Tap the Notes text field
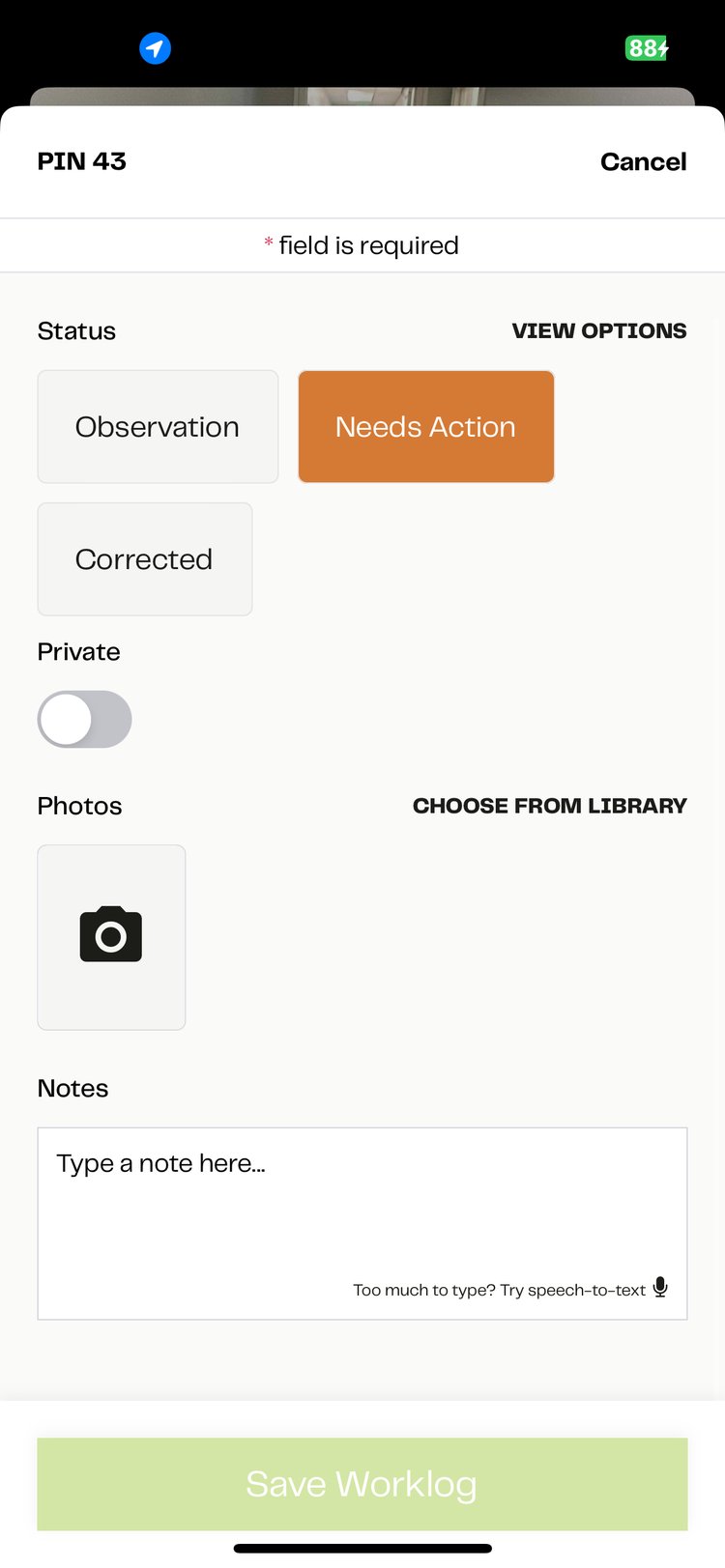Screen dimensions: 725x1568 tap(362, 1208)
